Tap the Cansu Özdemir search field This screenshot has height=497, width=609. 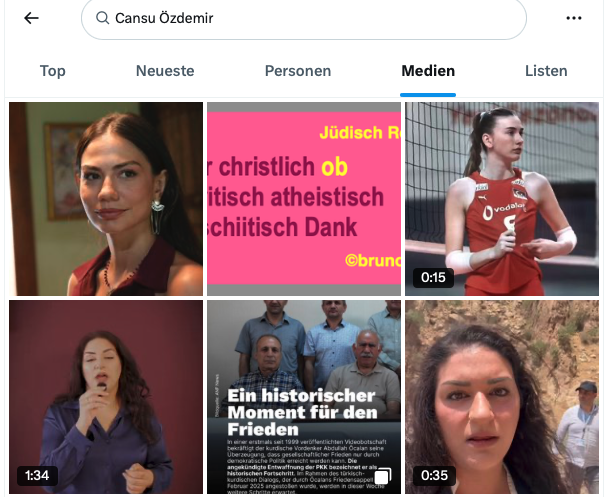[x=303, y=18]
